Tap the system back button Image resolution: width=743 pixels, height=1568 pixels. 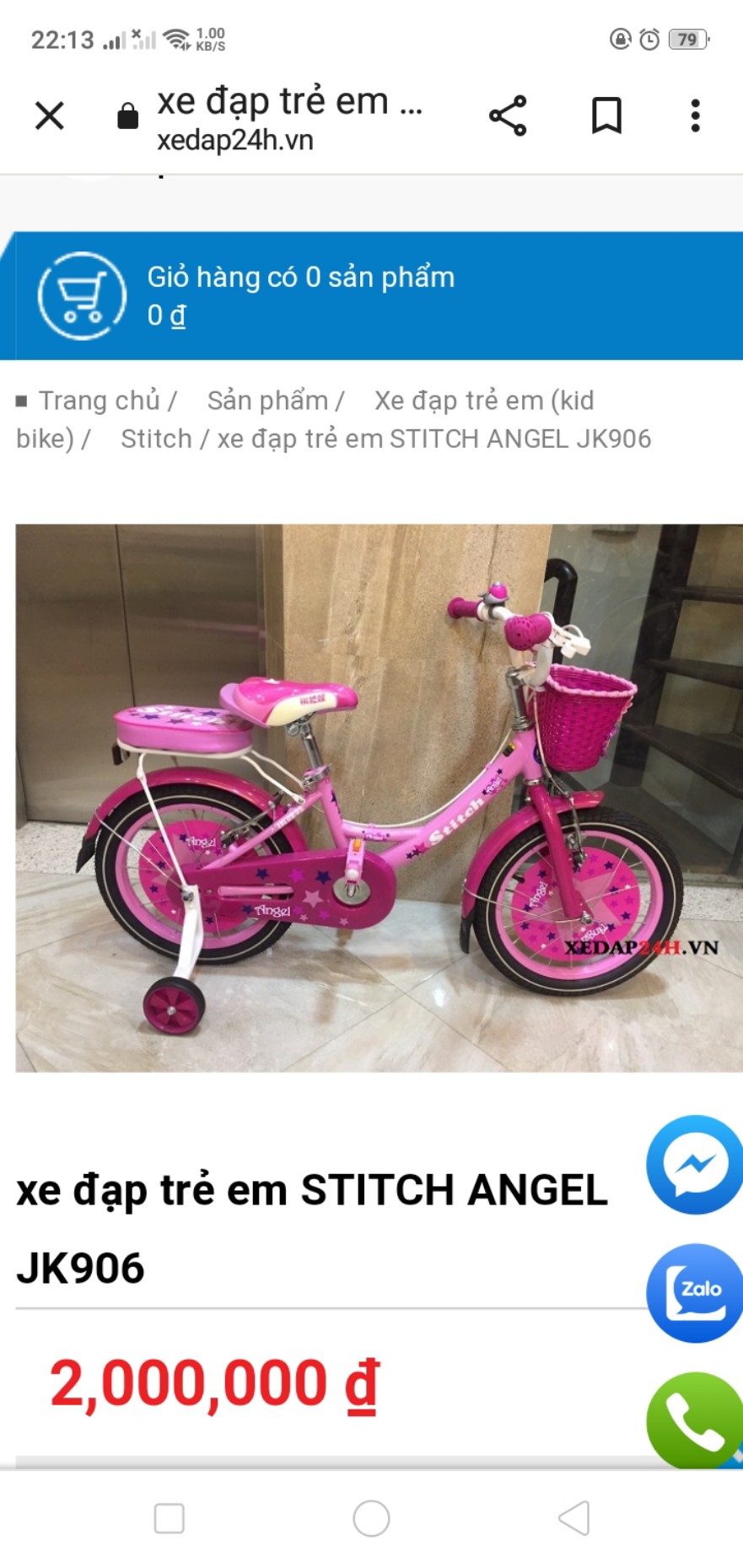tap(573, 1518)
